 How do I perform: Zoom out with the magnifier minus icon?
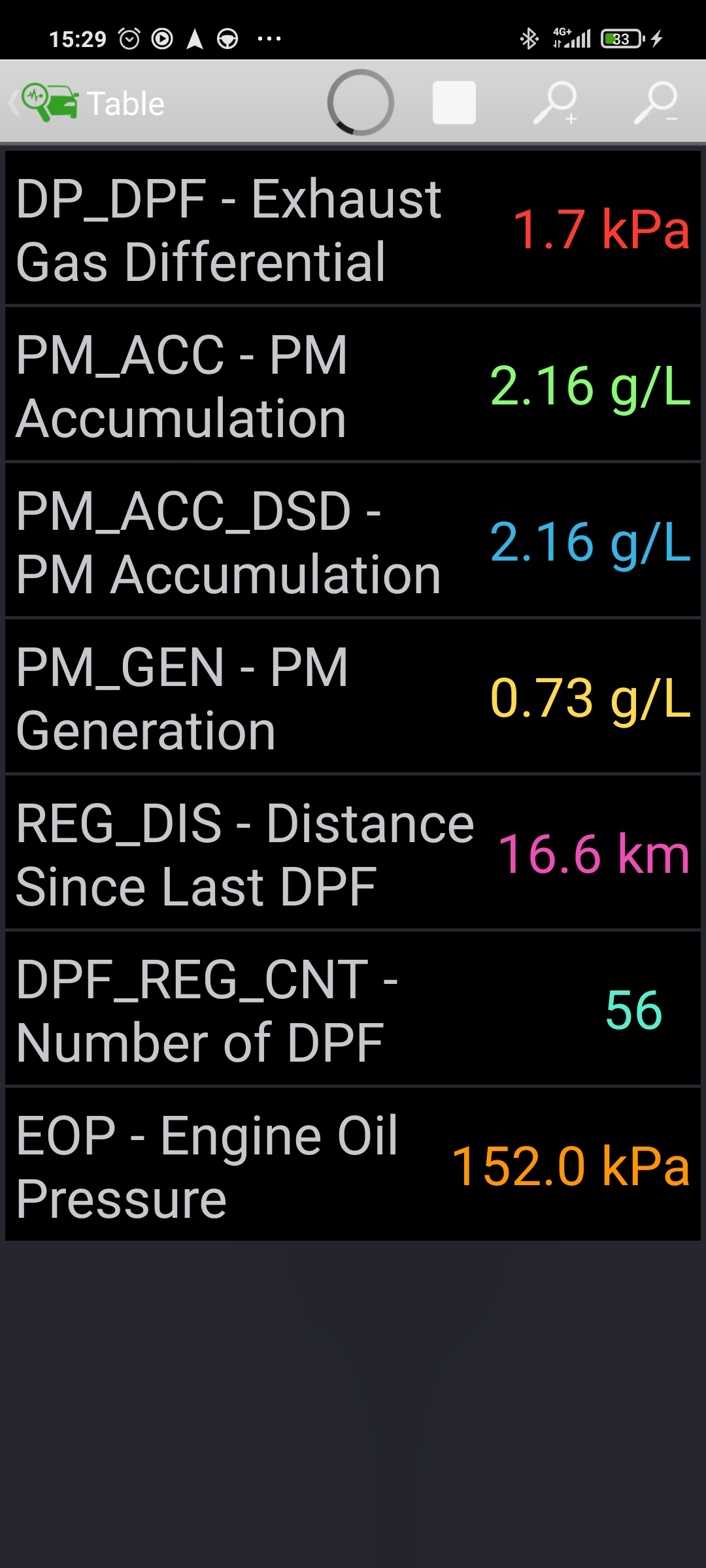coord(656,103)
